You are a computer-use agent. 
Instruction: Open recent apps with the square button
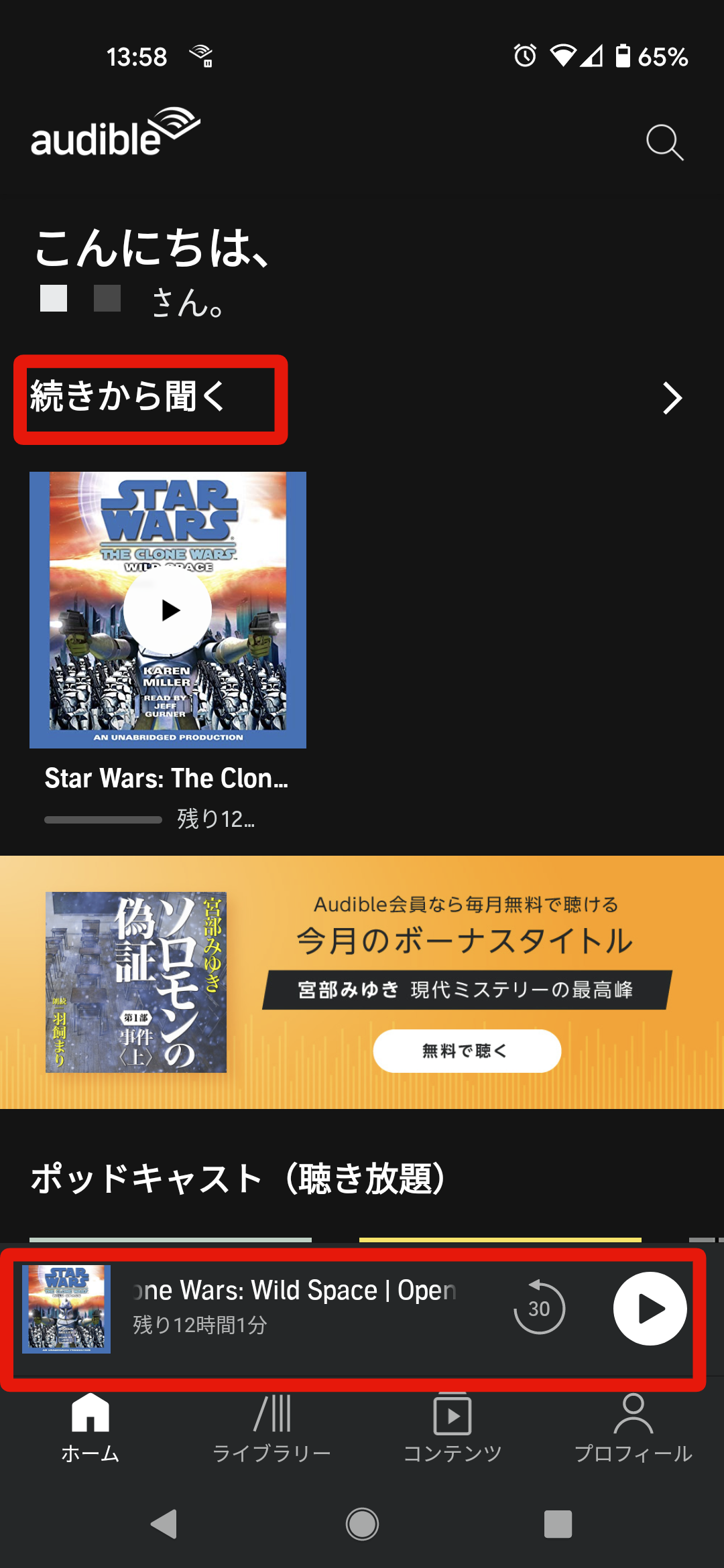(x=558, y=1524)
